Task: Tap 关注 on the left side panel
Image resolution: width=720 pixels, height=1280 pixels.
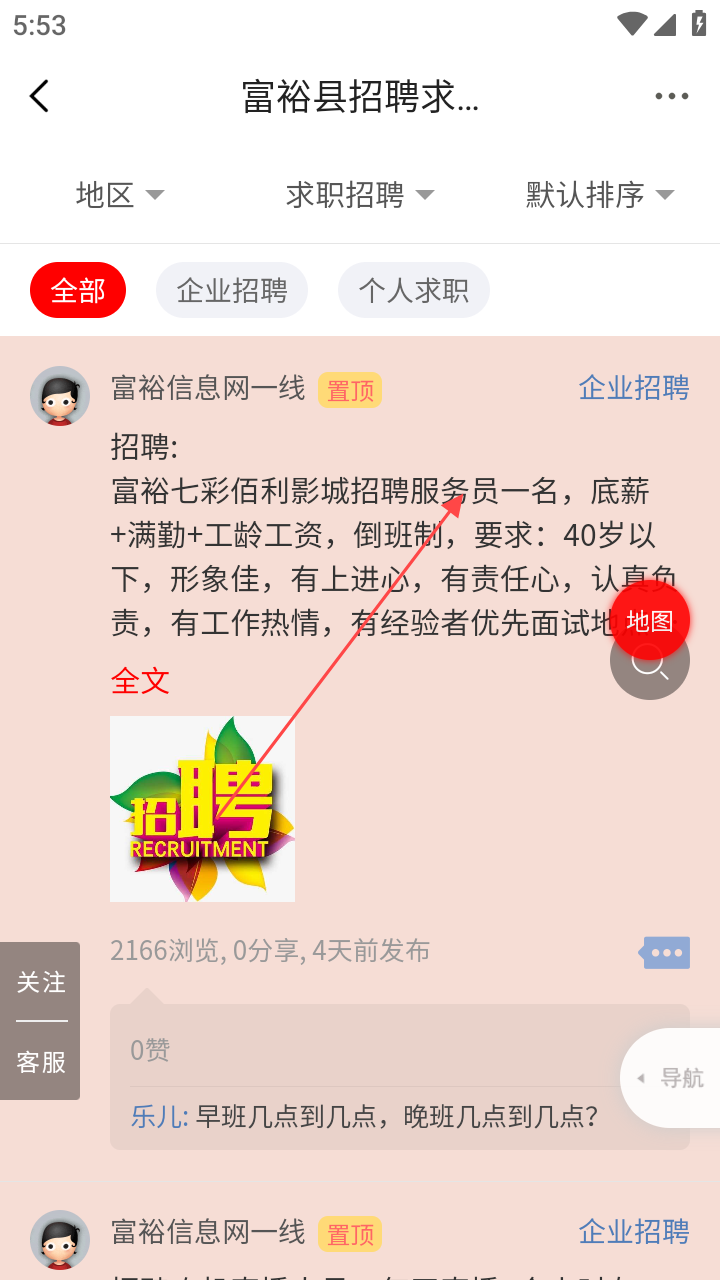Action: point(41,982)
